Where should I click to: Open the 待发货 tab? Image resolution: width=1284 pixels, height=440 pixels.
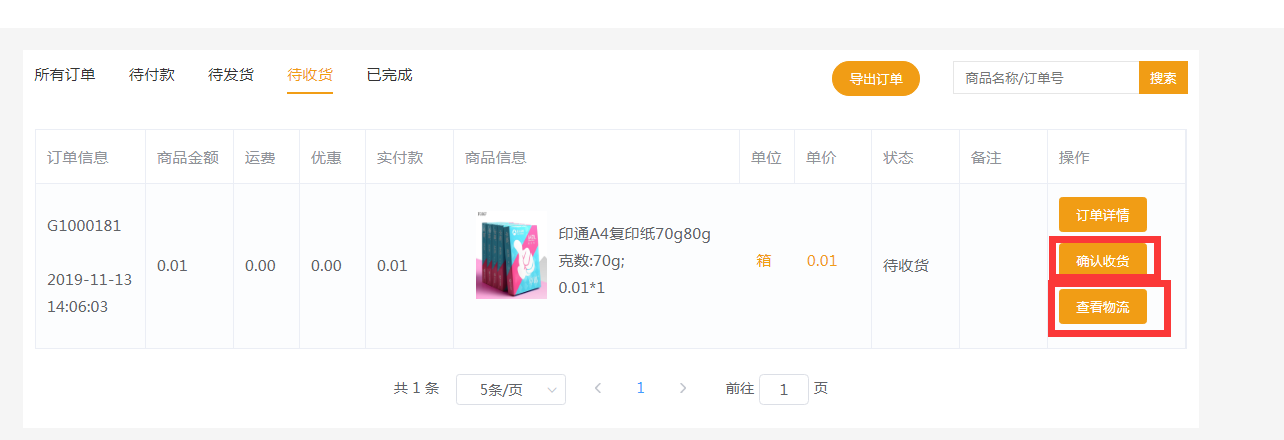pyautogui.click(x=231, y=75)
